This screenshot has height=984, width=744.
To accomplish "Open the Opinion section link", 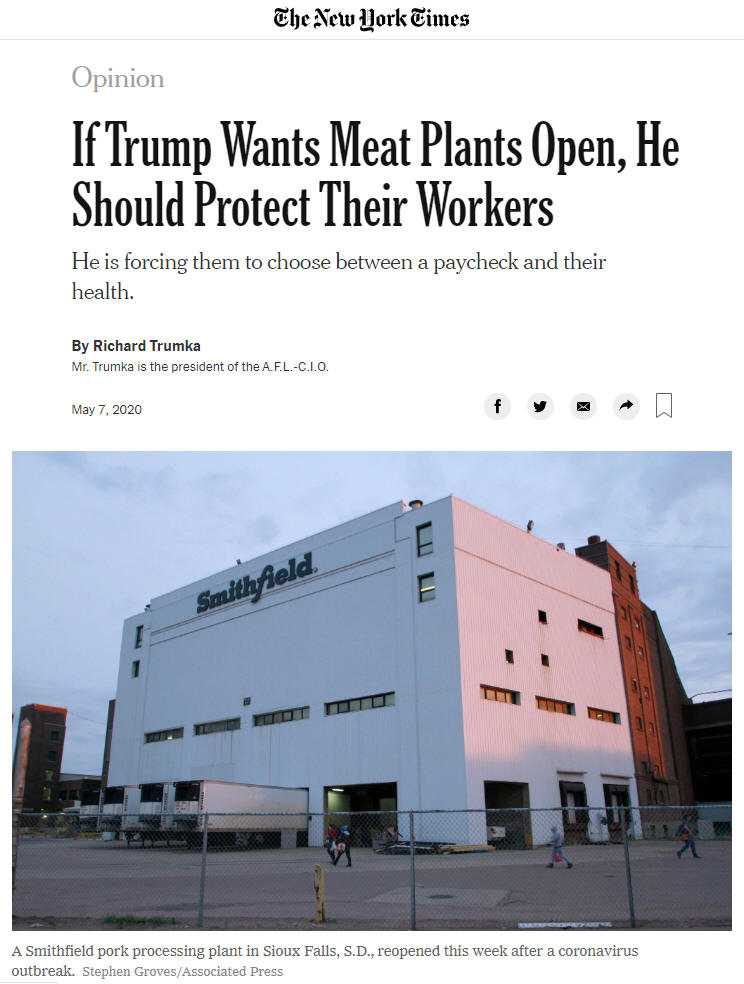I will pyautogui.click(x=117, y=78).
